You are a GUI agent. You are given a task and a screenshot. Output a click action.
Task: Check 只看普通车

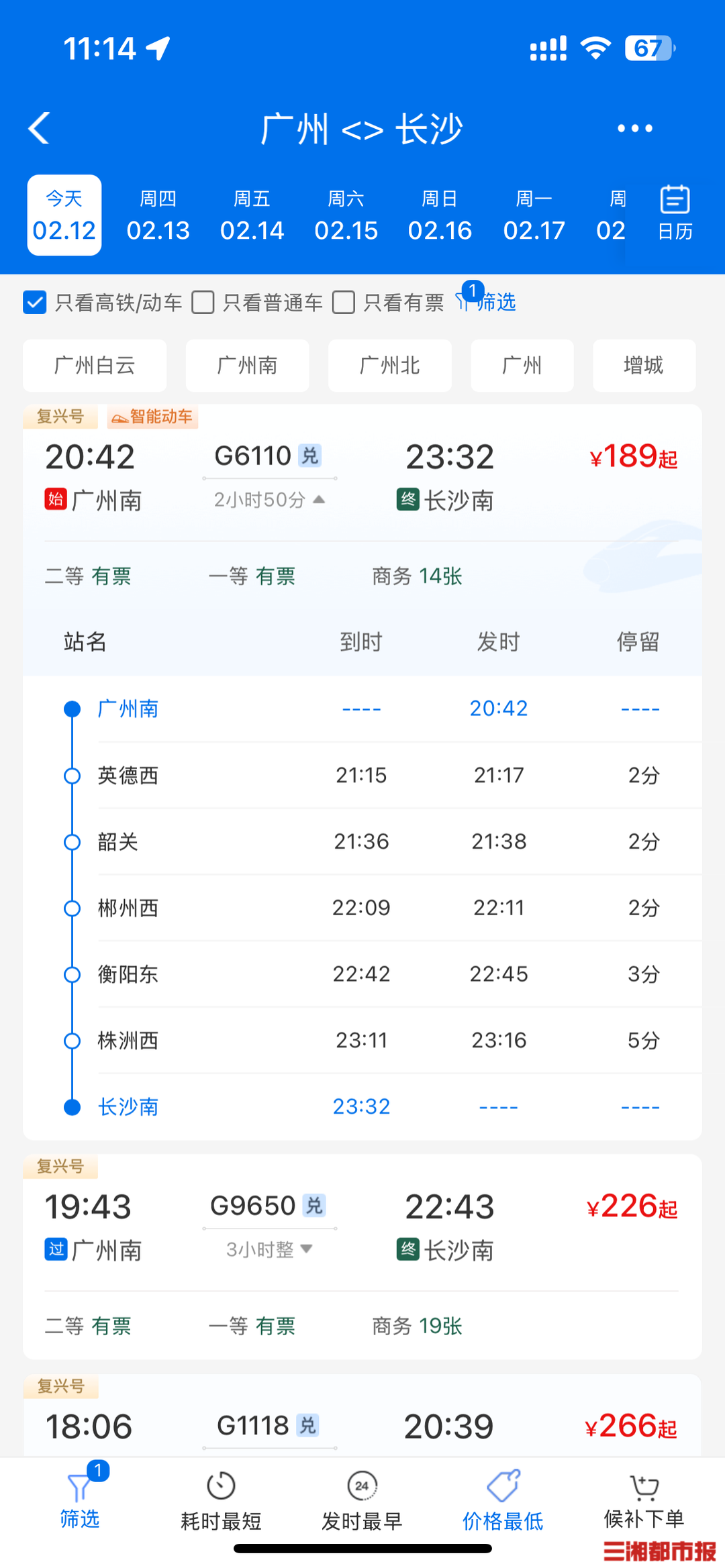coord(203,303)
